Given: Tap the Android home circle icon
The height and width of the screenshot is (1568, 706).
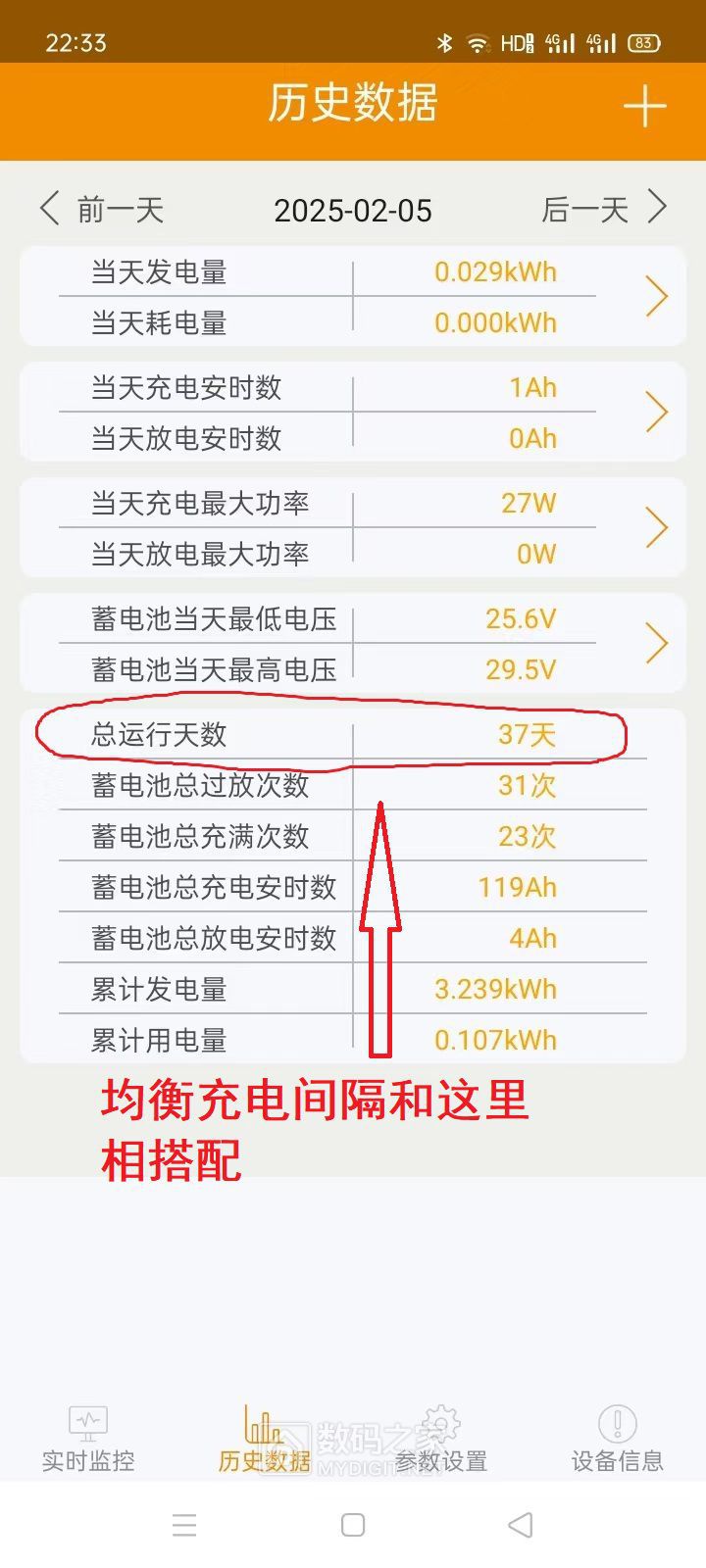Looking at the screenshot, I should click(352, 1525).
